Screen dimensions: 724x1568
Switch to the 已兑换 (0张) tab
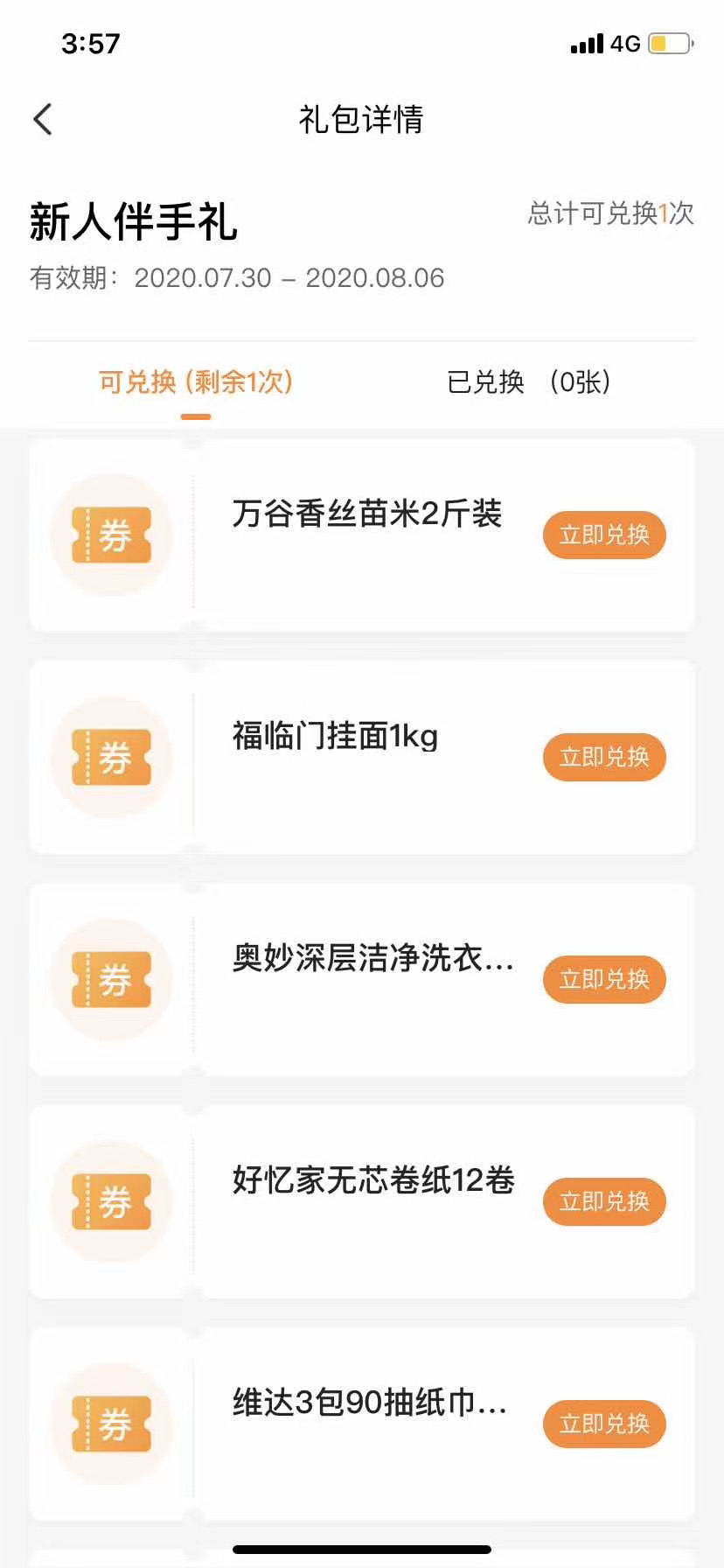pos(529,382)
